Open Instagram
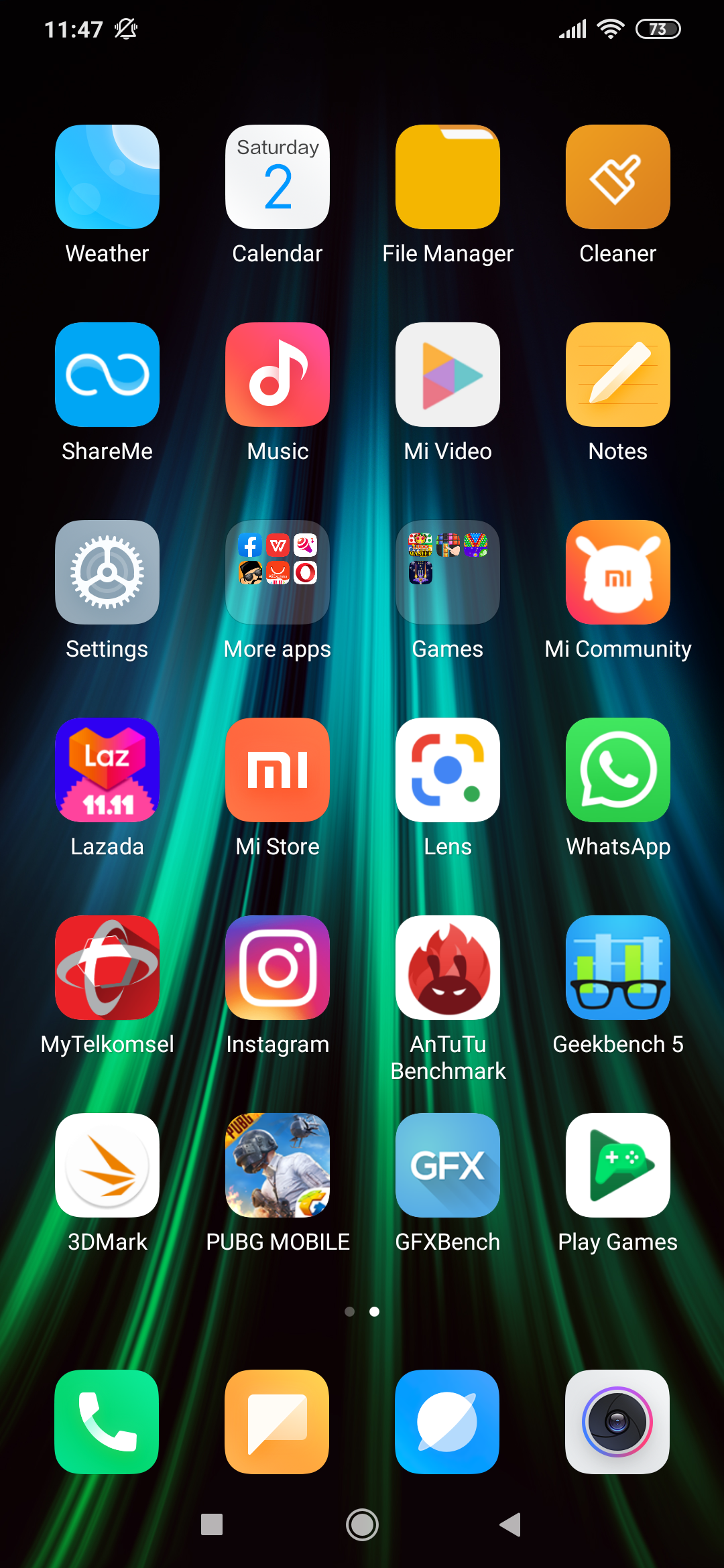724x1568 pixels. coord(278,968)
